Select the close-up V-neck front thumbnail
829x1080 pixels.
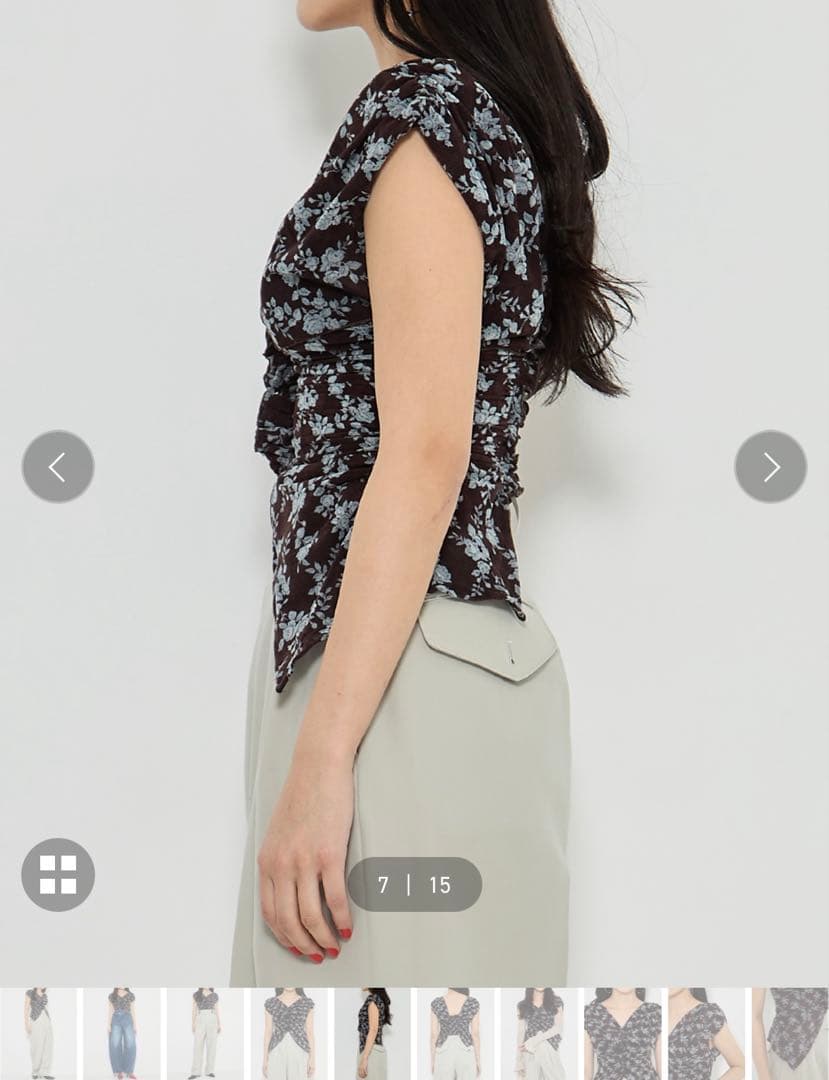click(x=623, y=1034)
